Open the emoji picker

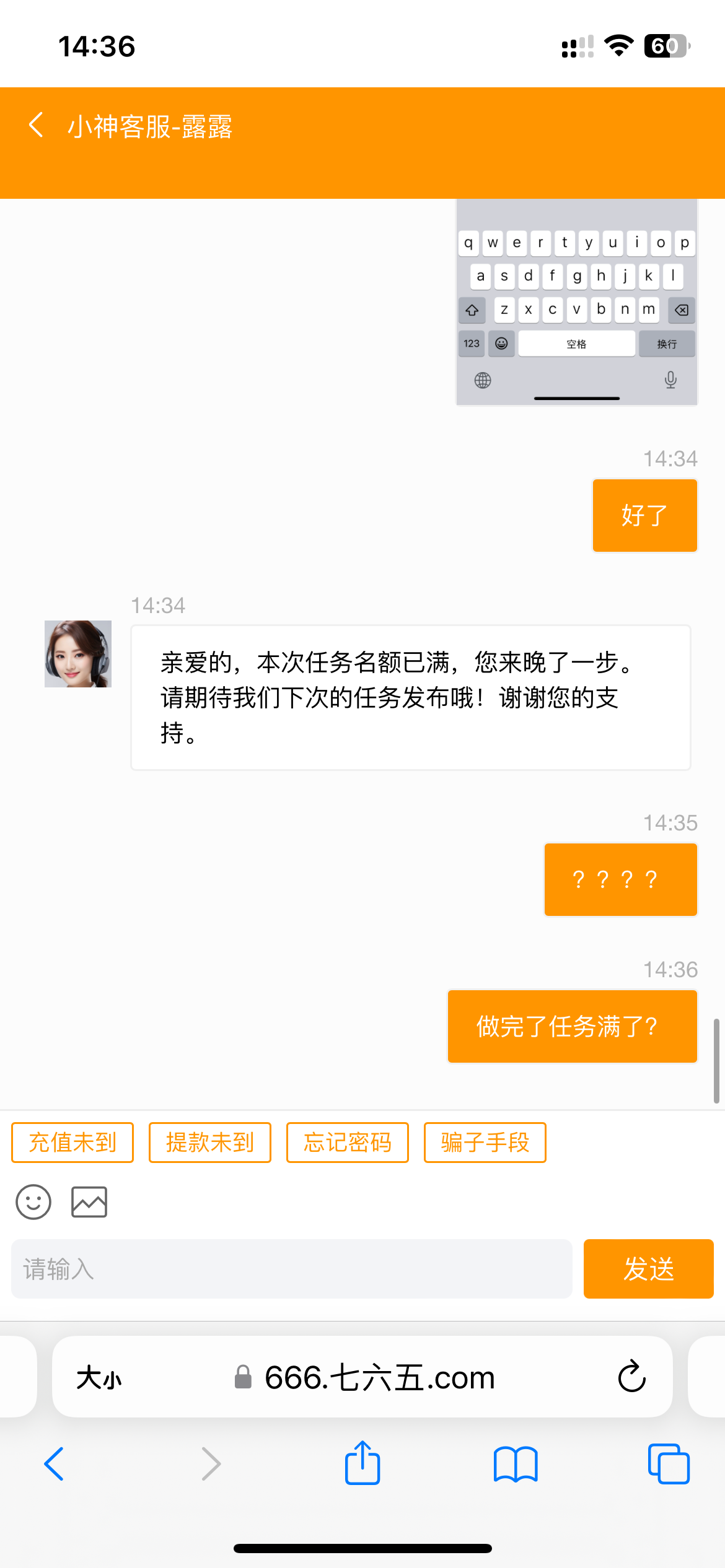tap(33, 1202)
